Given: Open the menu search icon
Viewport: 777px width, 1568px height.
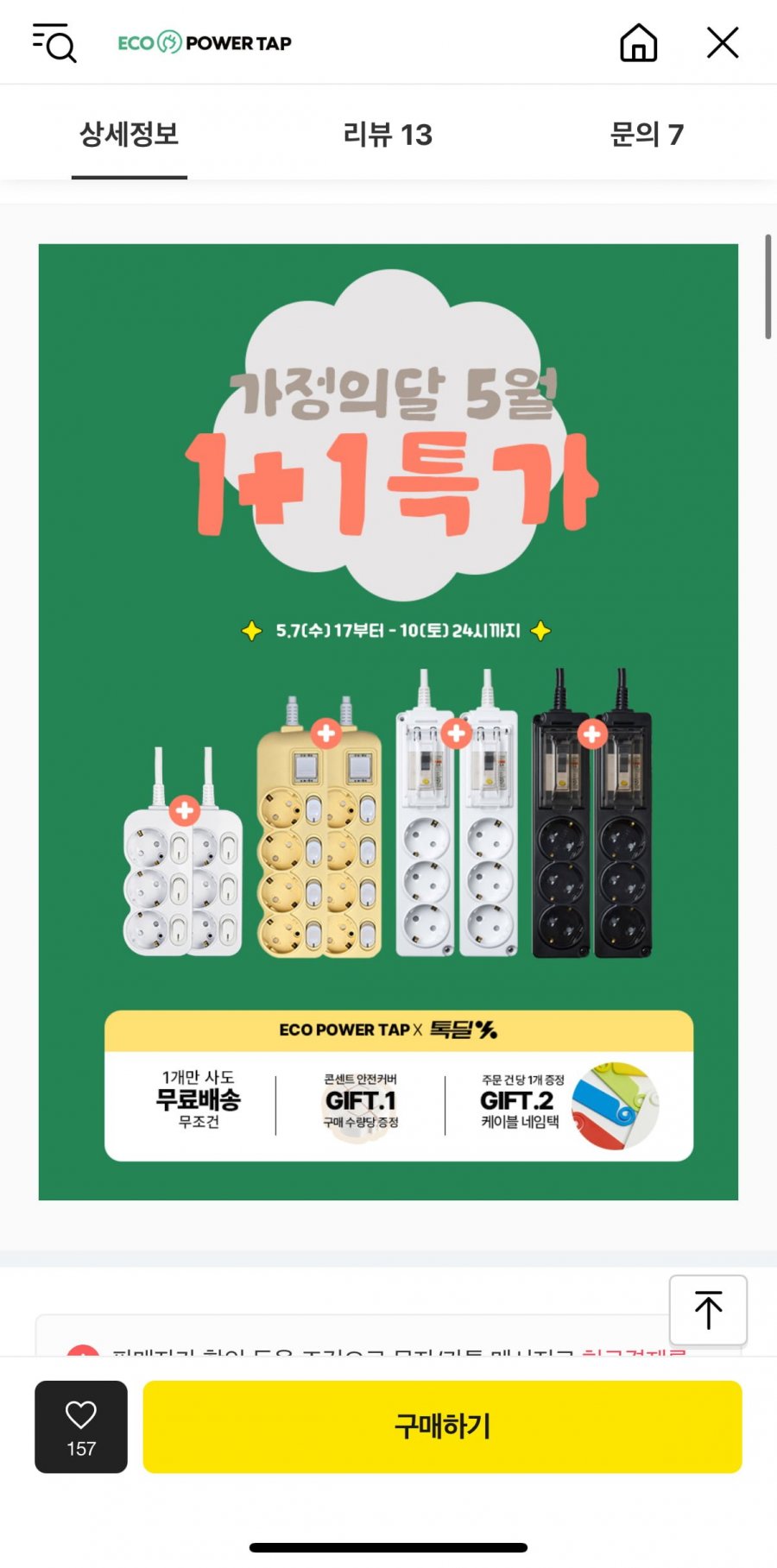Looking at the screenshot, I should coord(54,42).
